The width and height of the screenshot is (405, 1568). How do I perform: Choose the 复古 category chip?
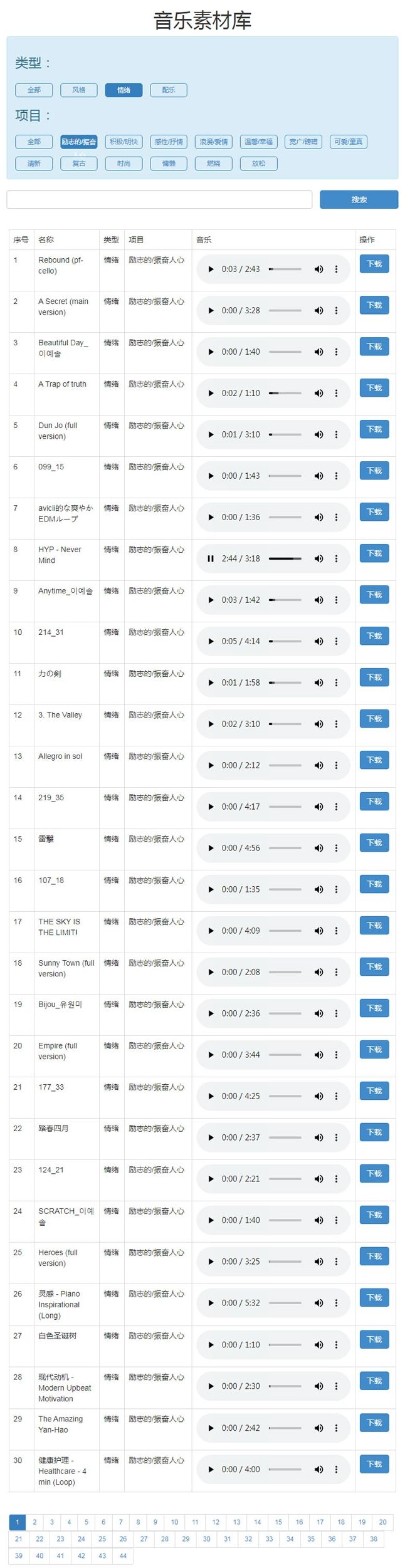pos(78,164)
